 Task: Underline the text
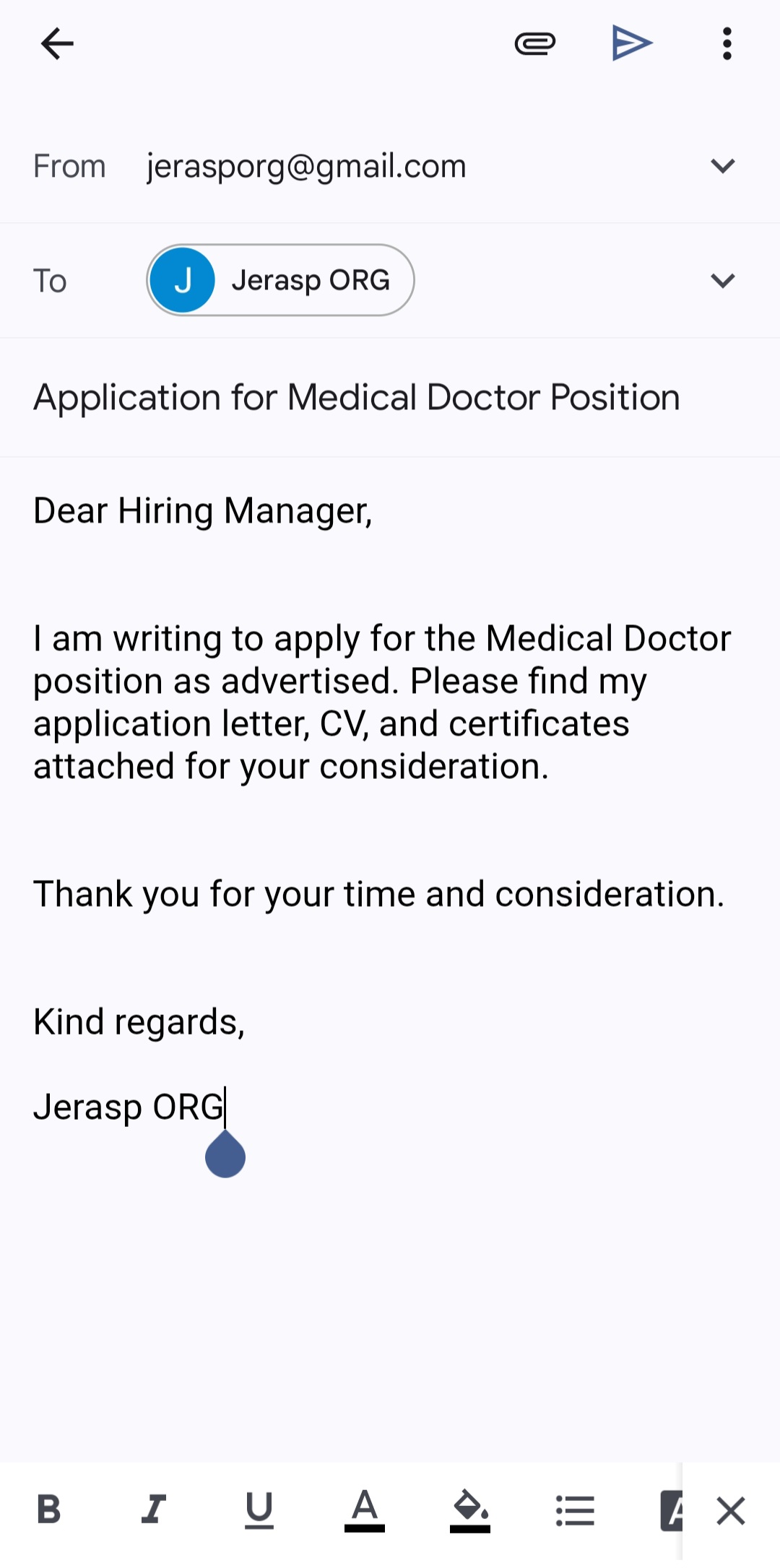[259, 1510]
